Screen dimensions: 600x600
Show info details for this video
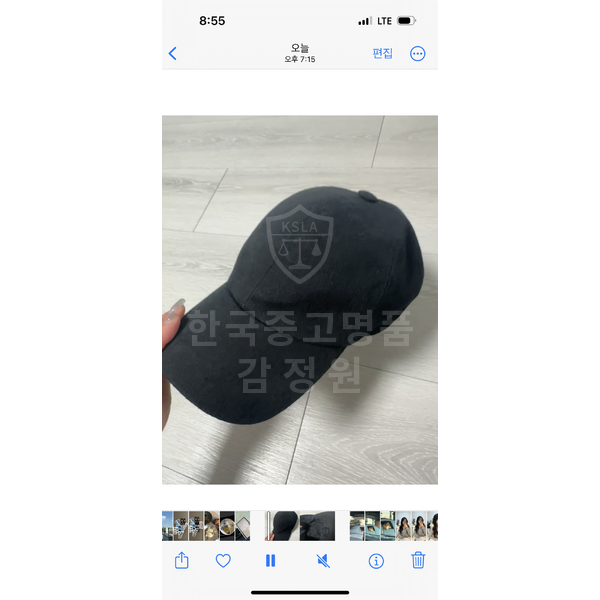tap(376, 561)
